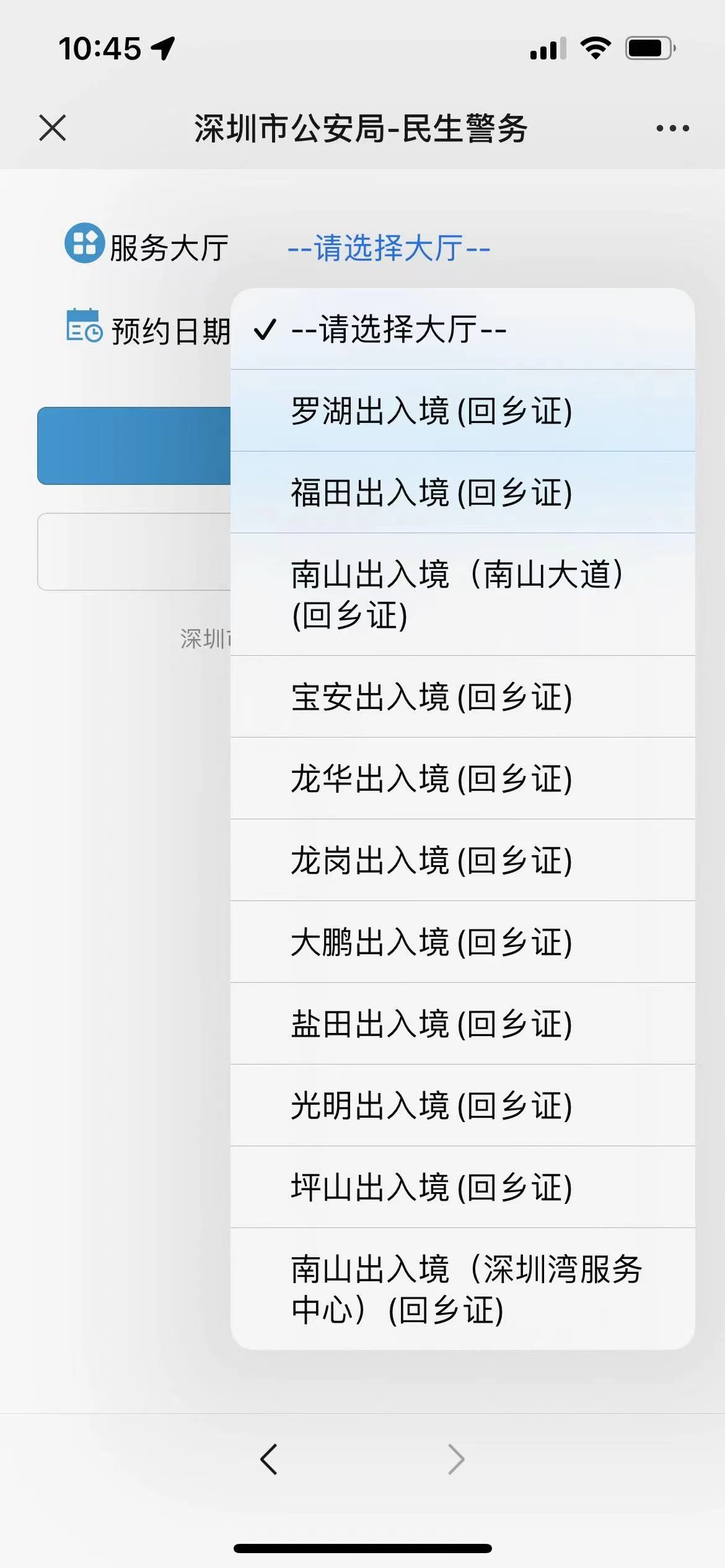Go back with the bottom left arrow
The image size is (725, 1568).
pos(268,1460)
